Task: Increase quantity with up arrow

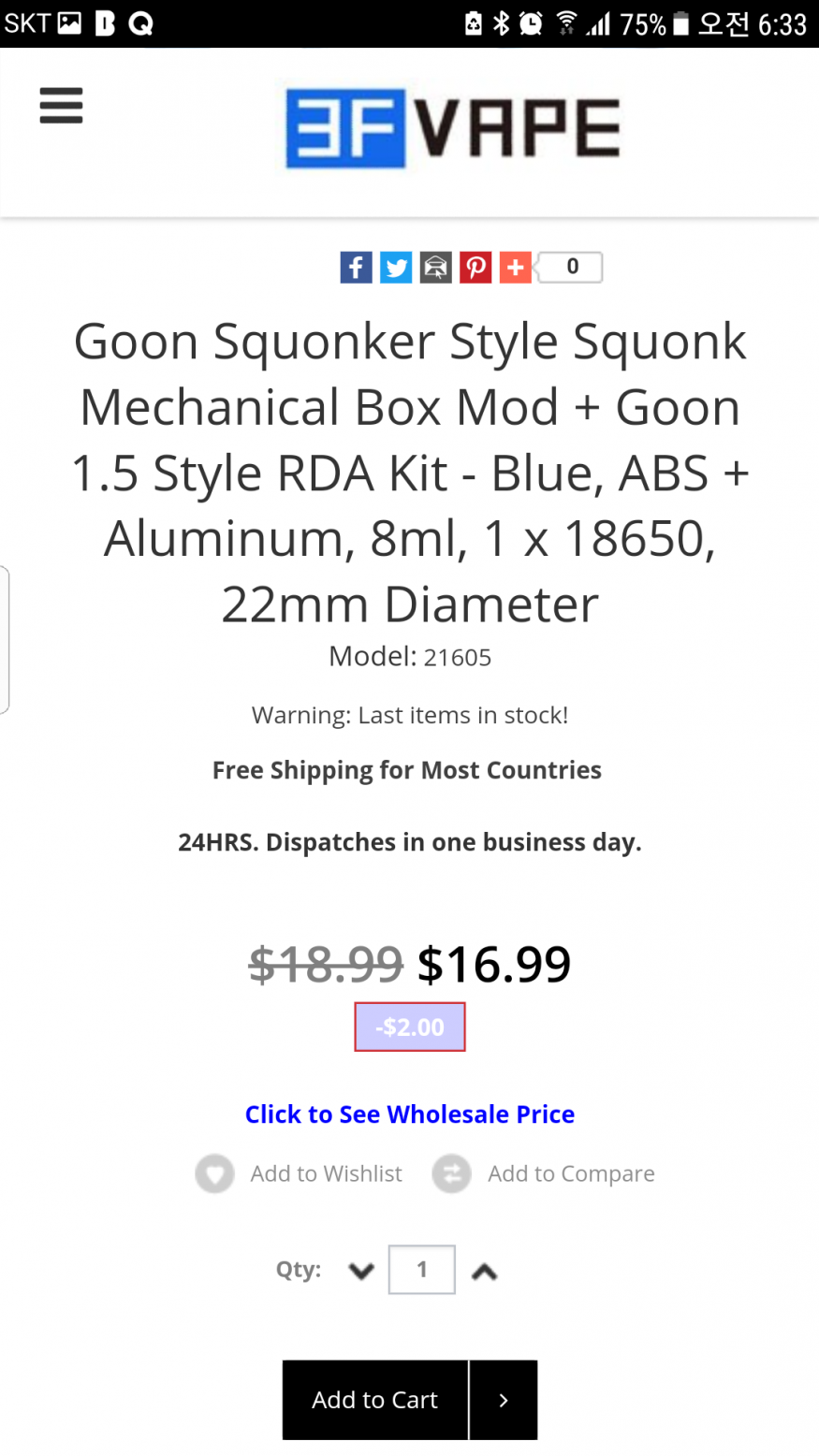Action: click(x=484, y=1271)
